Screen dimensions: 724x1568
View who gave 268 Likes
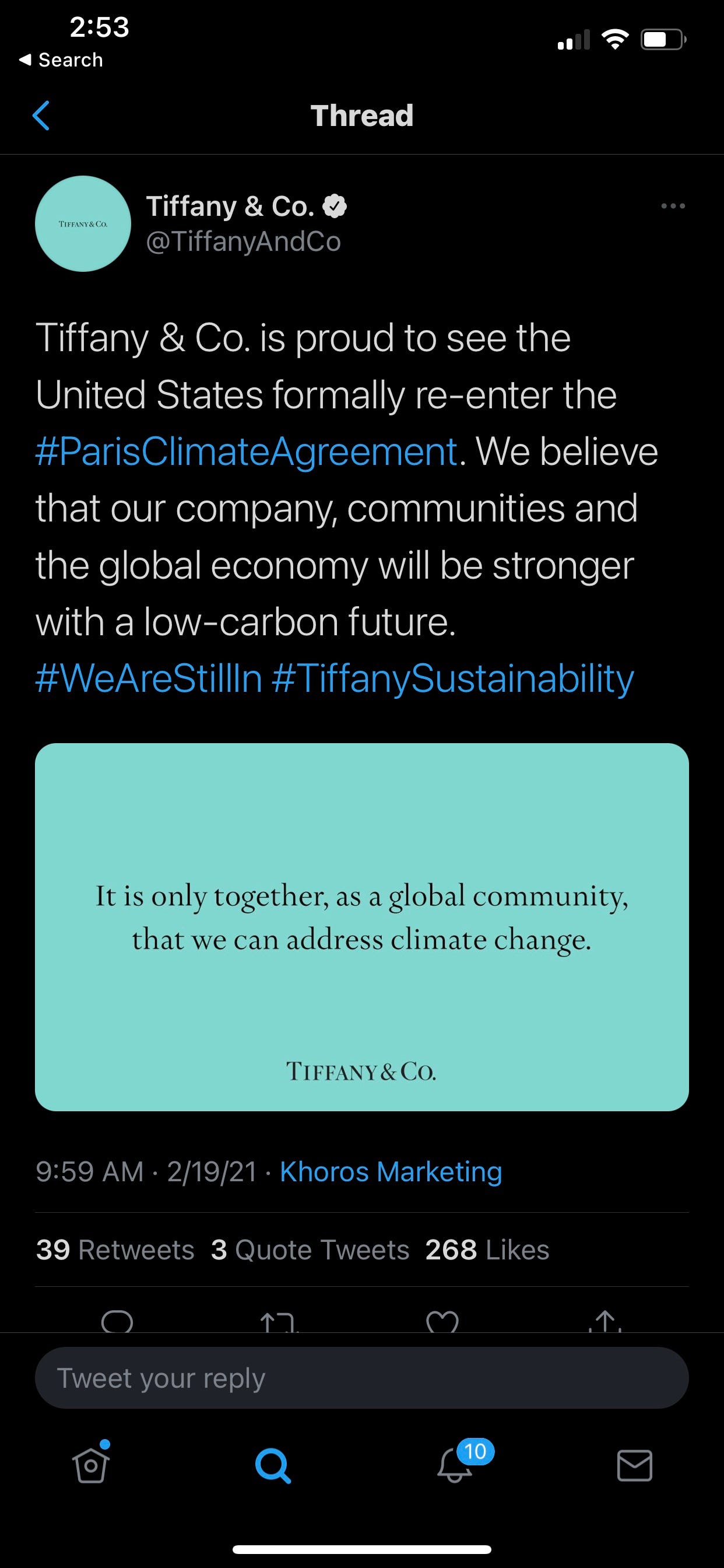pos(487,1249)
